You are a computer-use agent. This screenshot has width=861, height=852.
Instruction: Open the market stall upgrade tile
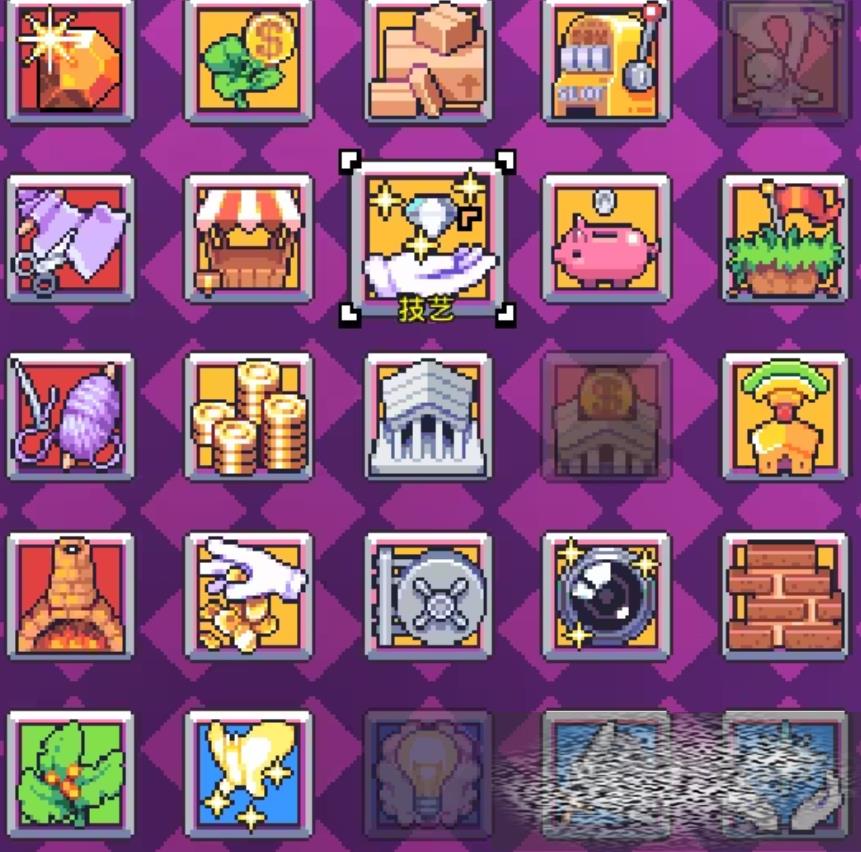248,238
